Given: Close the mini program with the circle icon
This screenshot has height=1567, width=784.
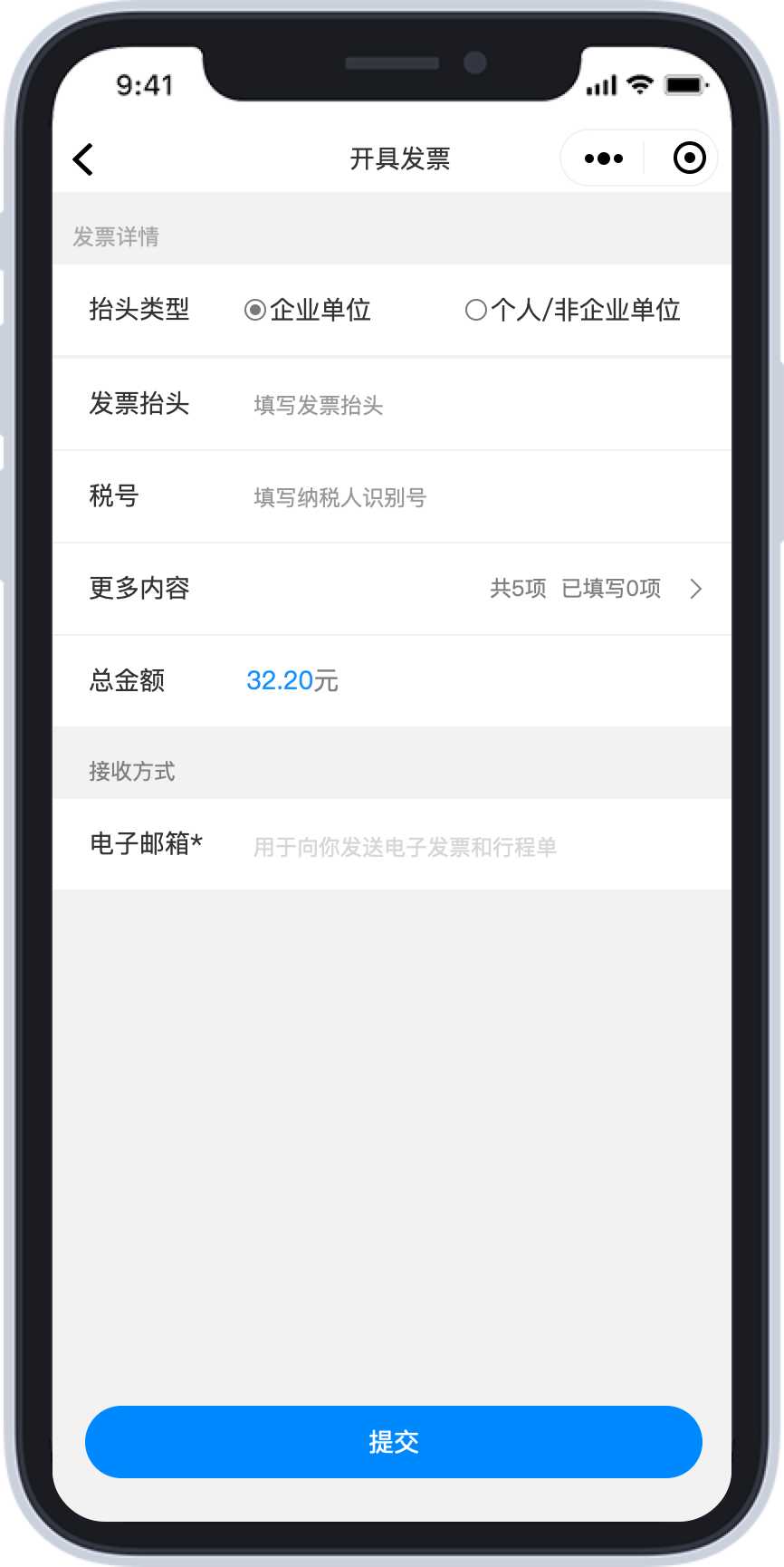Looking at the screenshot, I should tap(690, 158).
